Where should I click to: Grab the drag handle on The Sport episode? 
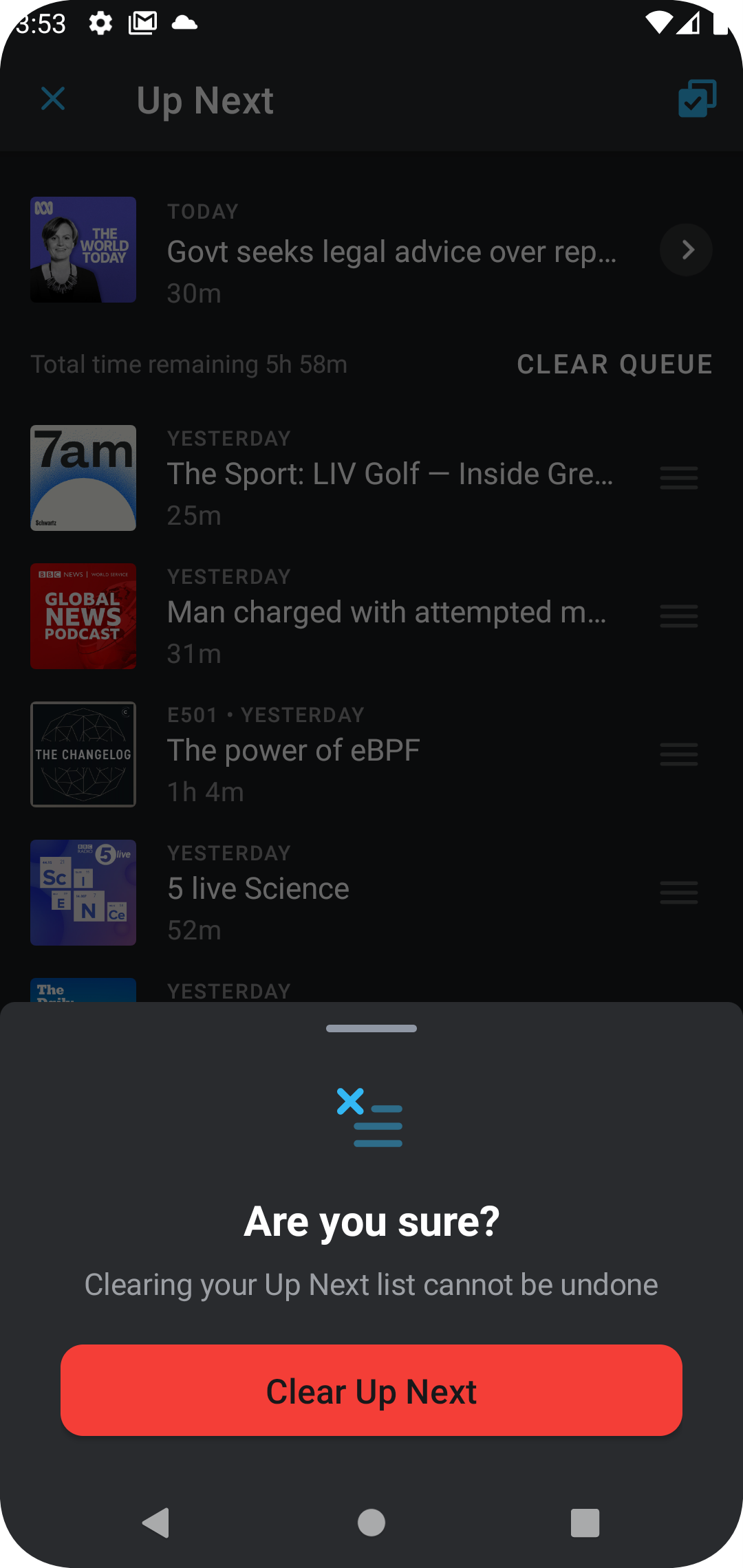point(678,479)
